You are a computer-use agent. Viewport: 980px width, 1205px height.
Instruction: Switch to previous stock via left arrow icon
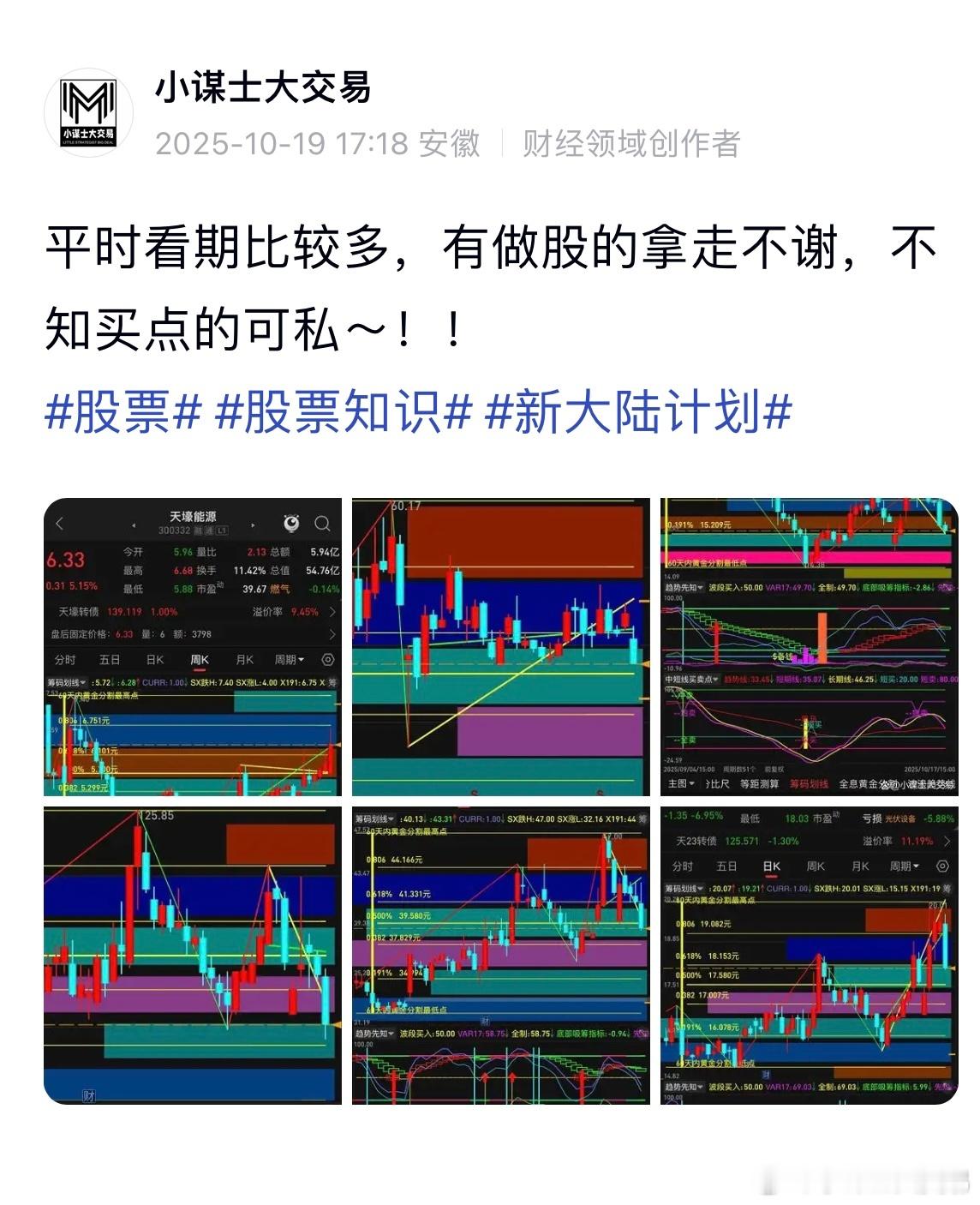coord(134,525)
